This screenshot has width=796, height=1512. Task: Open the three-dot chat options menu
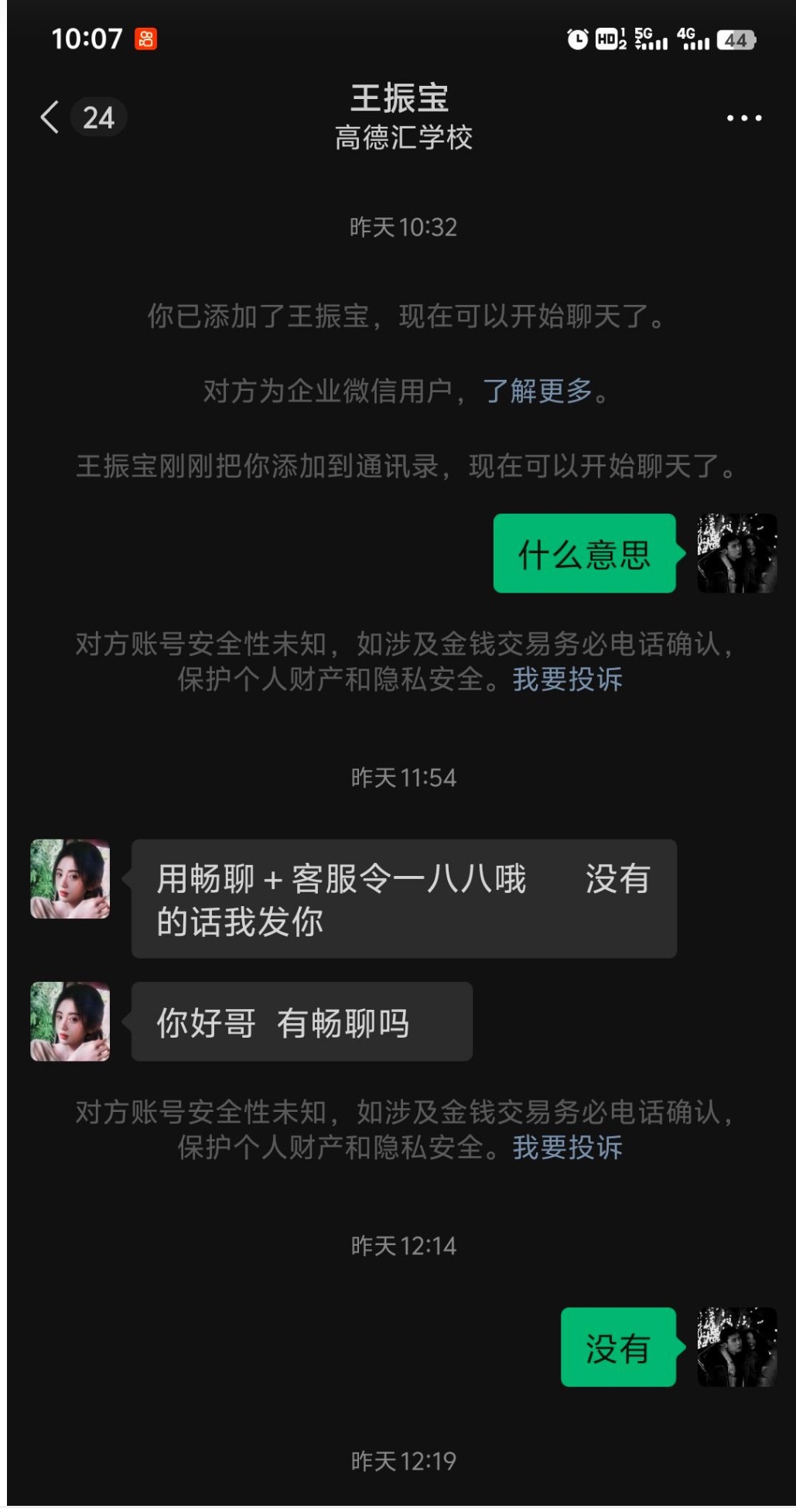click(743, 118)
